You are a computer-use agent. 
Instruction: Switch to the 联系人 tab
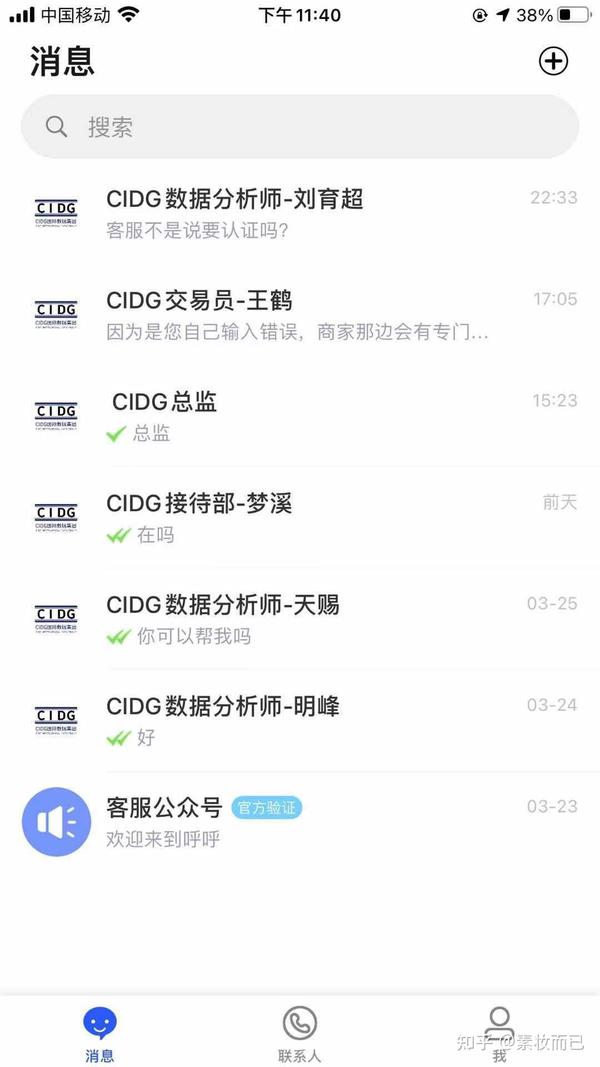299,1033
